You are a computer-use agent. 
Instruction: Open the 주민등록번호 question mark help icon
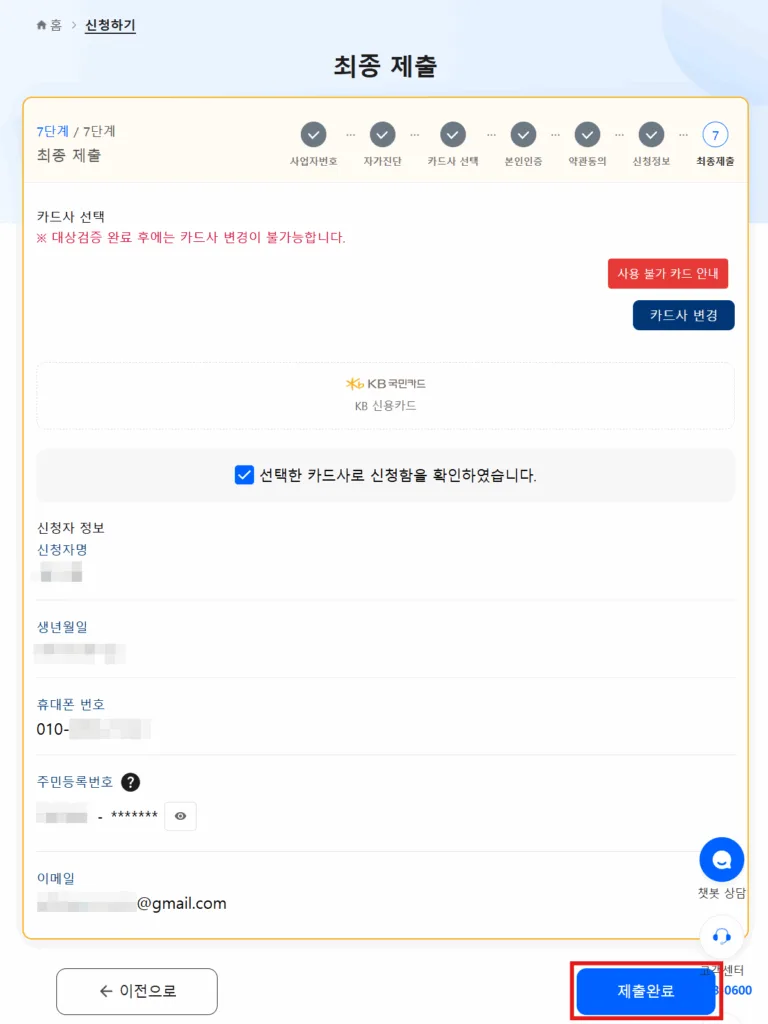pos(130,782)
